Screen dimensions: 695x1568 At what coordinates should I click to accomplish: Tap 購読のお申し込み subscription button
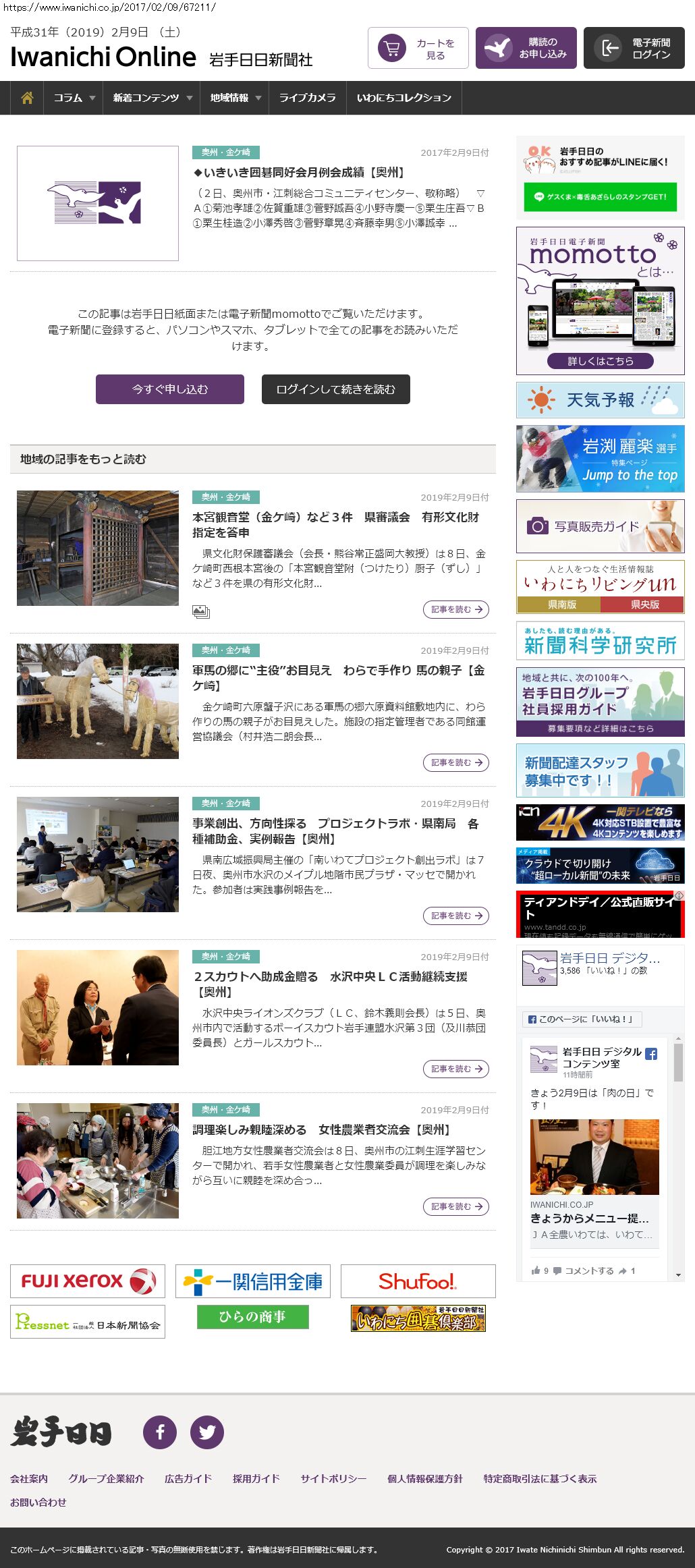pyautogui.click(x=526, y=48)
